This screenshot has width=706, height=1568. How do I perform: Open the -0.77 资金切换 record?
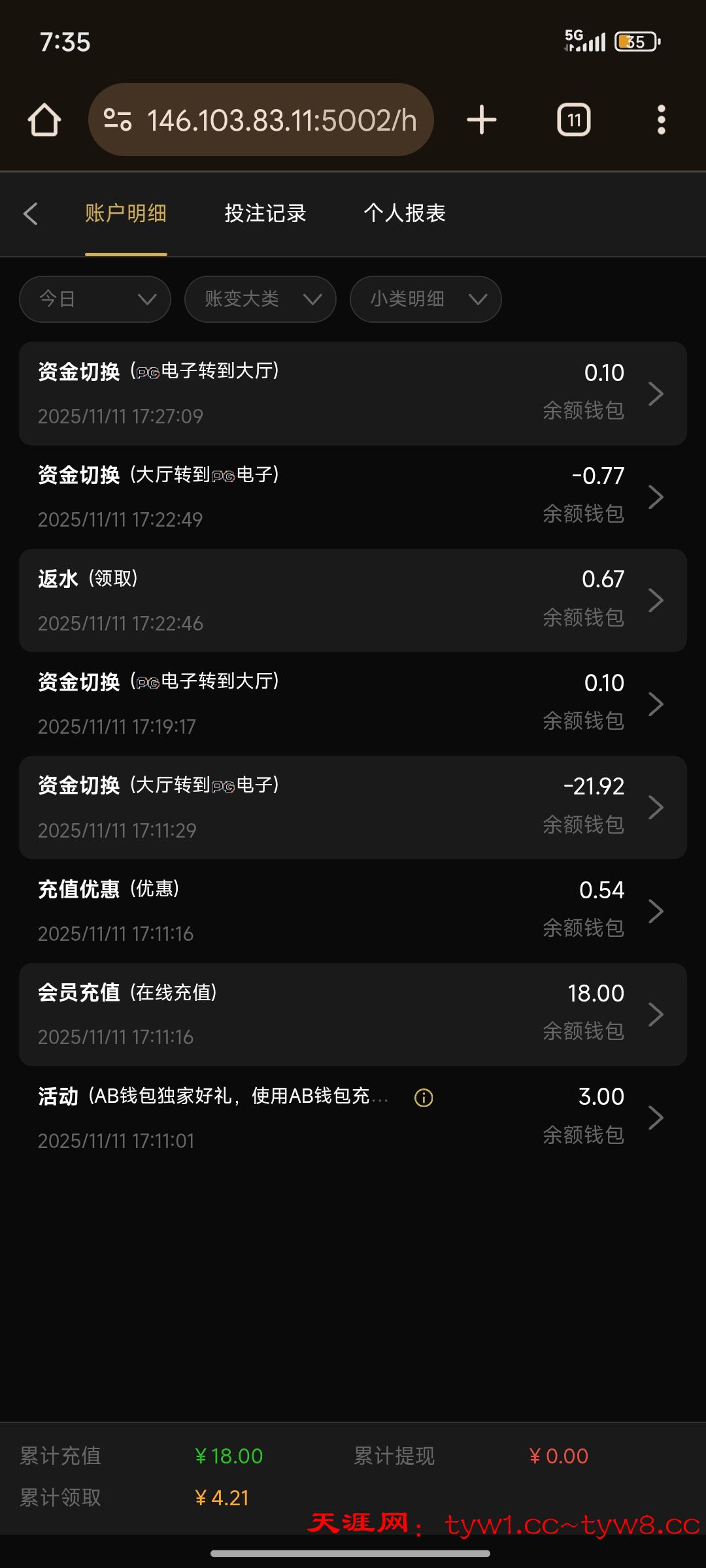click(353, 497)
